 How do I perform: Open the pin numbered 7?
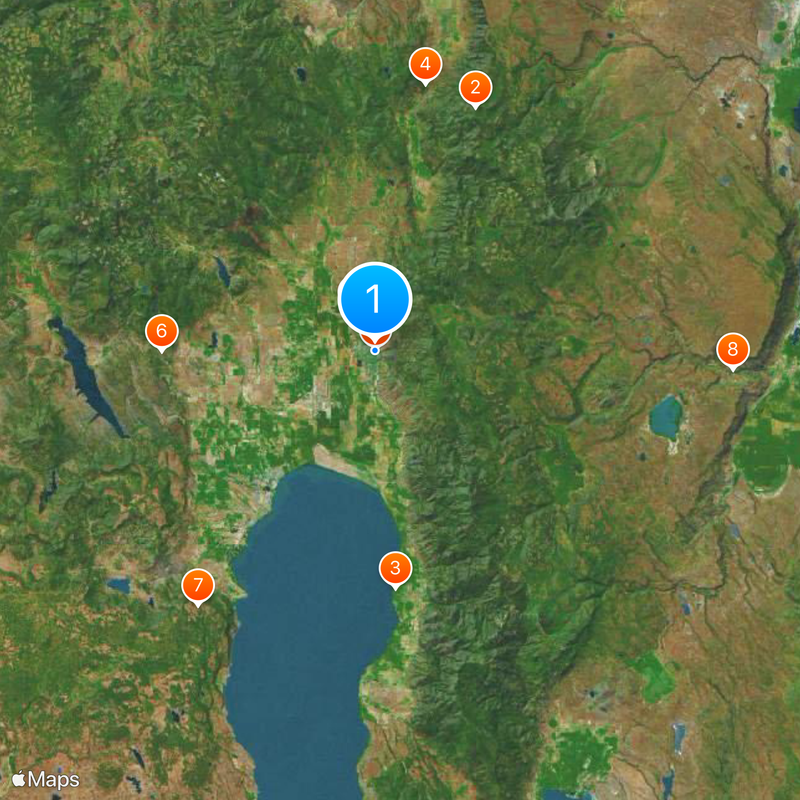pyautogui.click(x=198, y=585)
